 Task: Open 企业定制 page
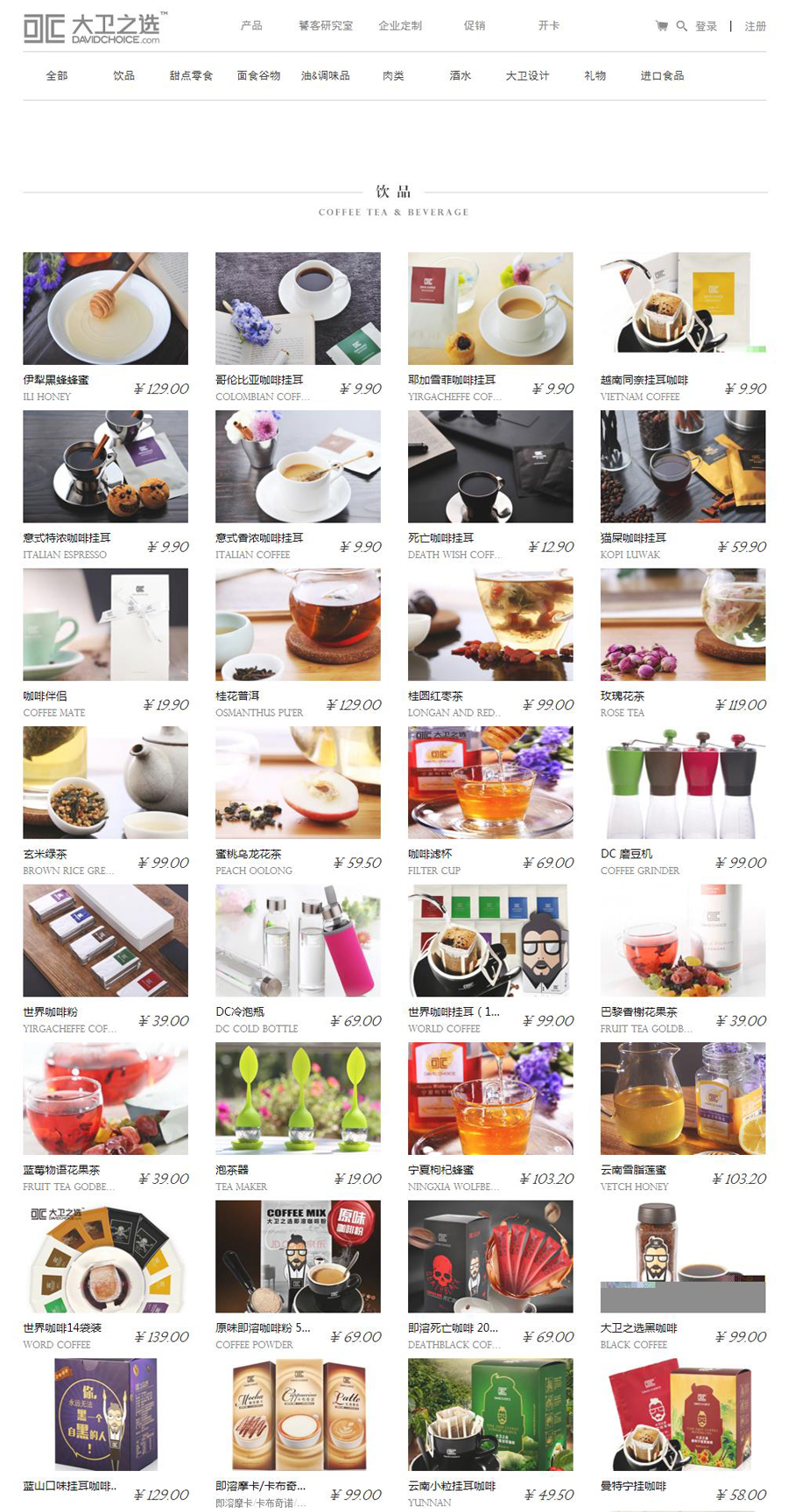(x=400, y=25)
